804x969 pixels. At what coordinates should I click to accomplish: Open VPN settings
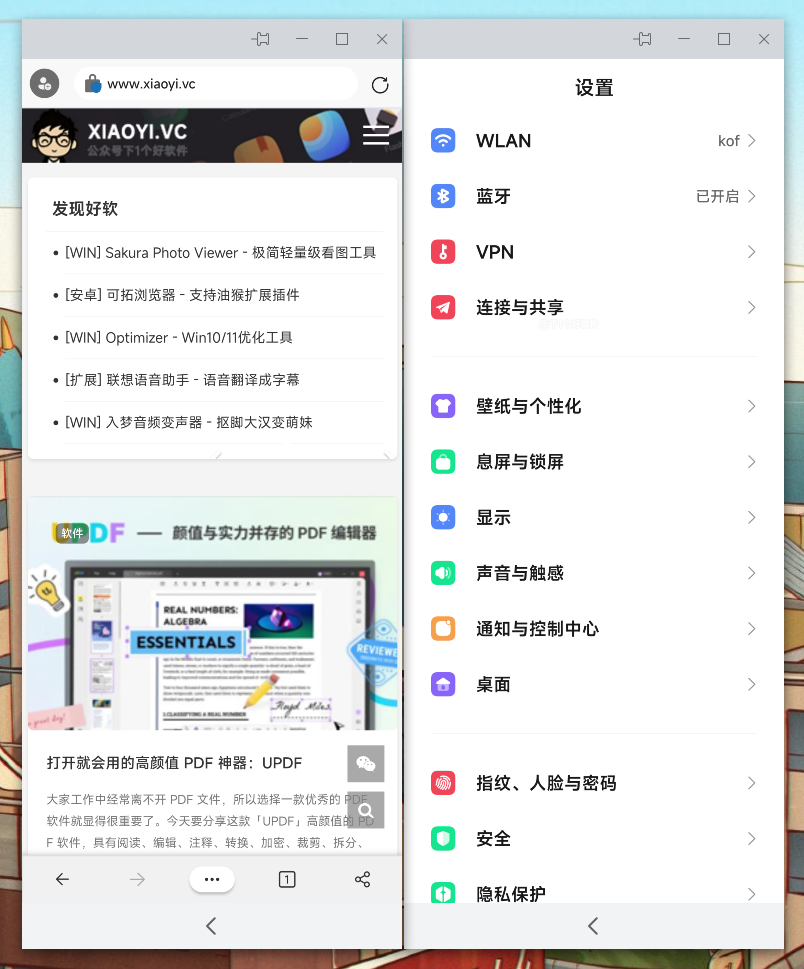pyautogui.click(x=593, y=252)
